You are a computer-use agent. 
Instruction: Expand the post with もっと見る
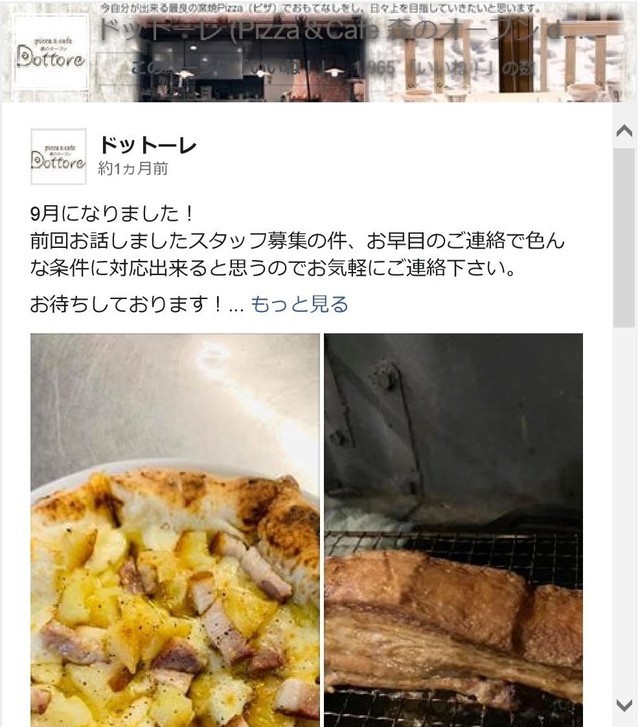click(x=299, y=304)
